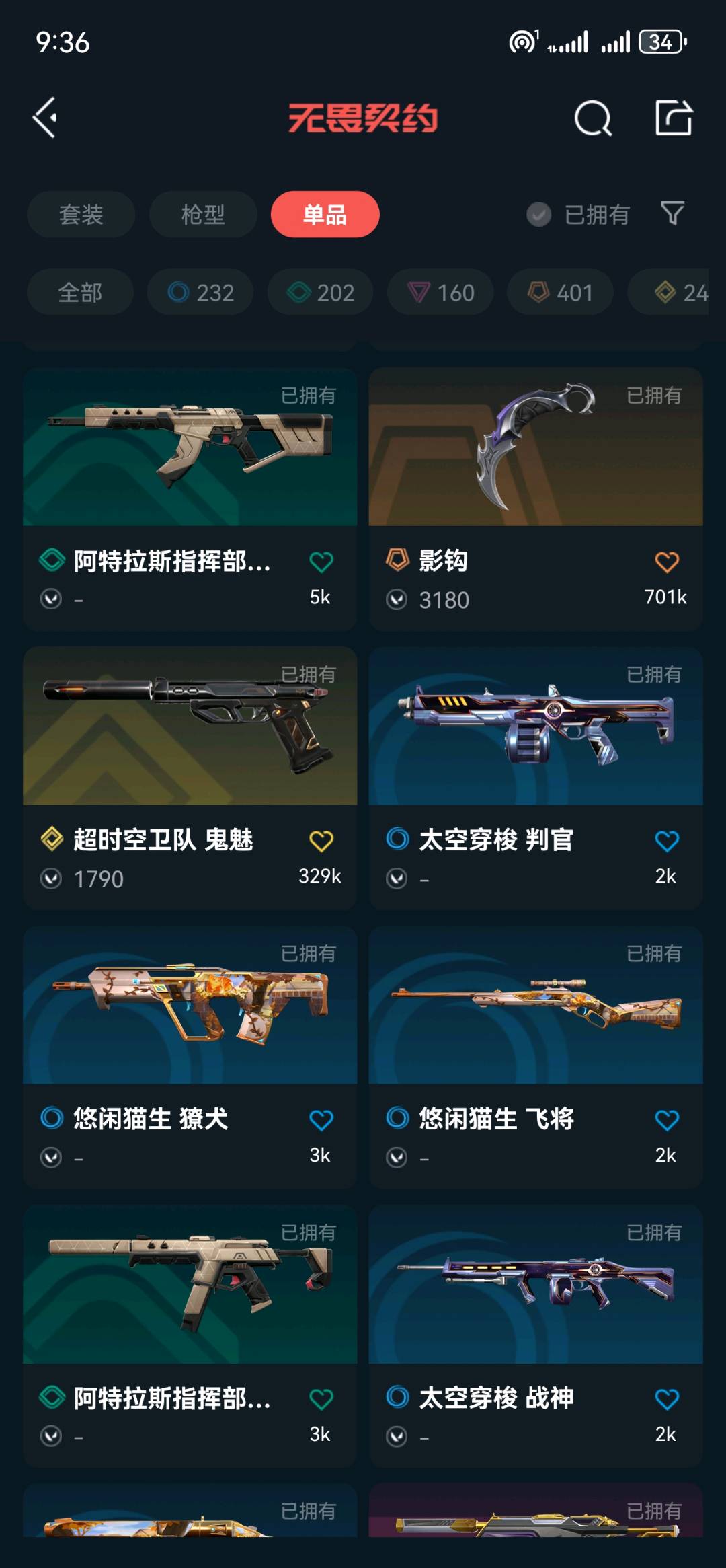Screen dimensions: 726x1568
Task: Open the 悠闲猫生 獠犬 card
Action: [190, 1029]
